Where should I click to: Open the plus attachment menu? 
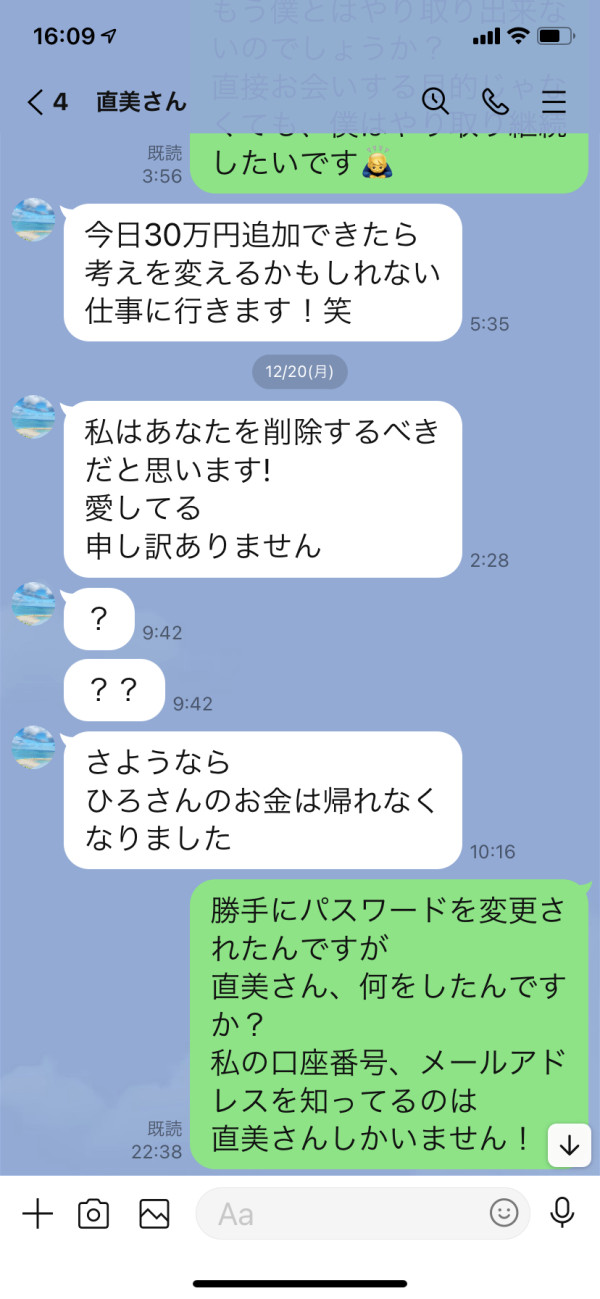(37, 1214)
